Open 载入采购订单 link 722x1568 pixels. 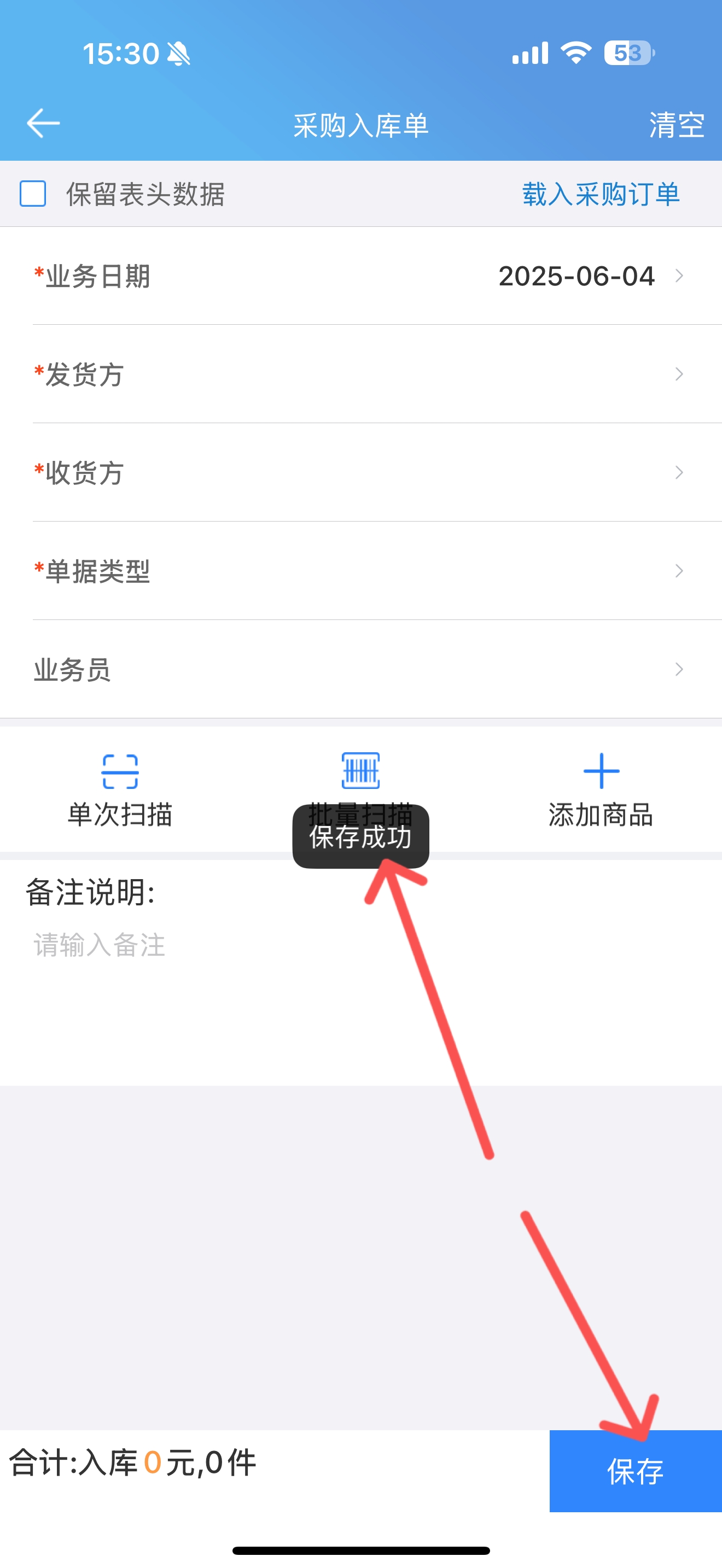pos(600,194)
